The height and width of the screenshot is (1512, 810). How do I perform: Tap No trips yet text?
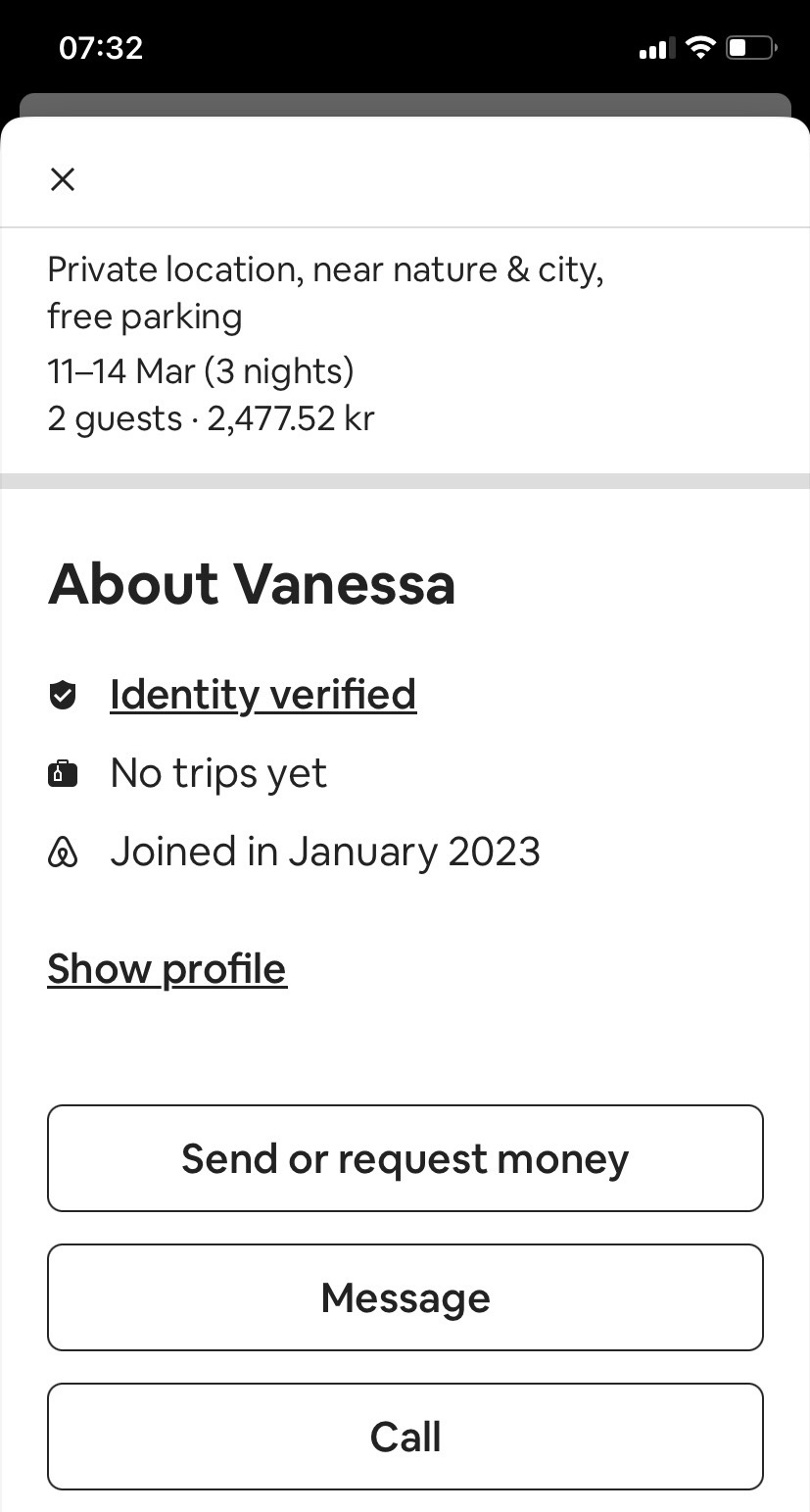[x=218, y=772]
